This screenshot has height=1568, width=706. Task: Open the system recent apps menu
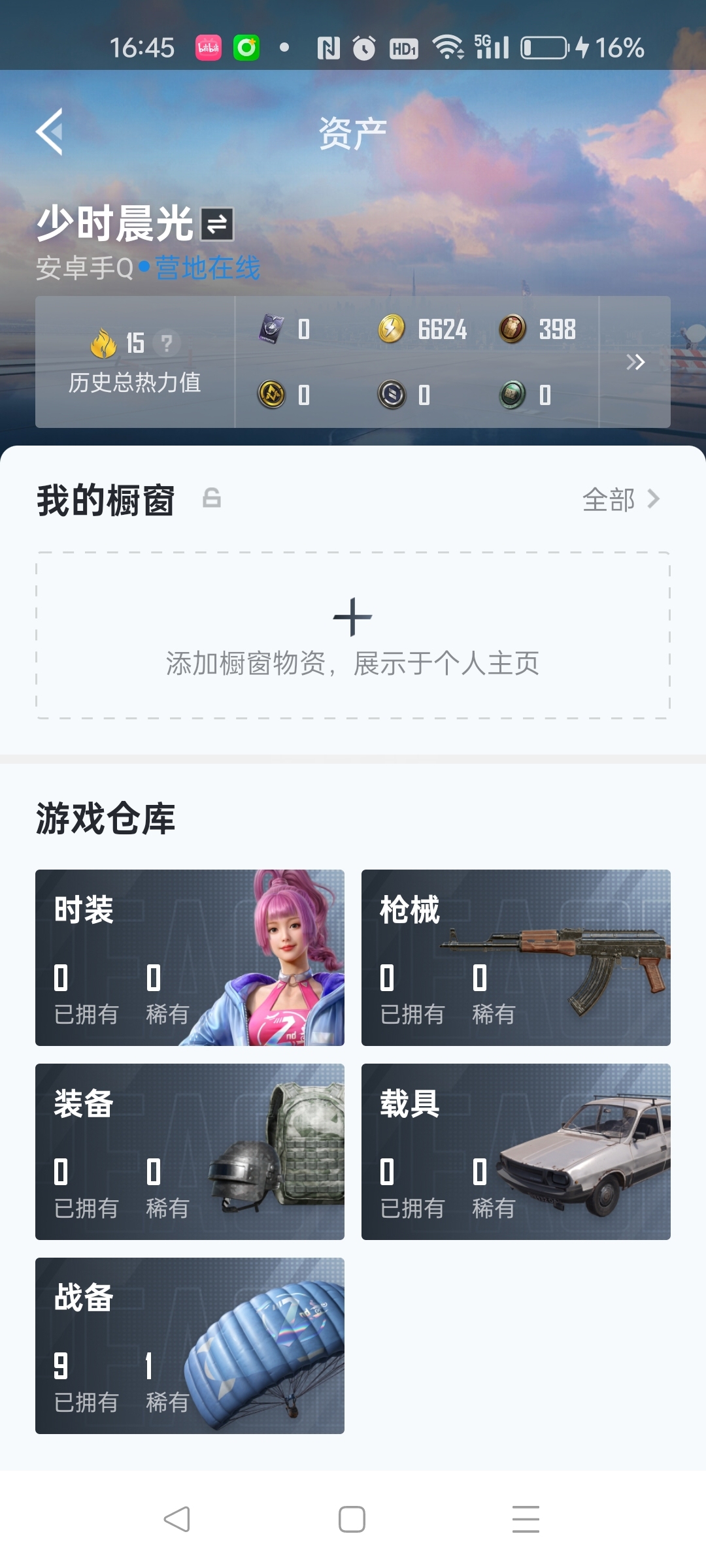526,1519
